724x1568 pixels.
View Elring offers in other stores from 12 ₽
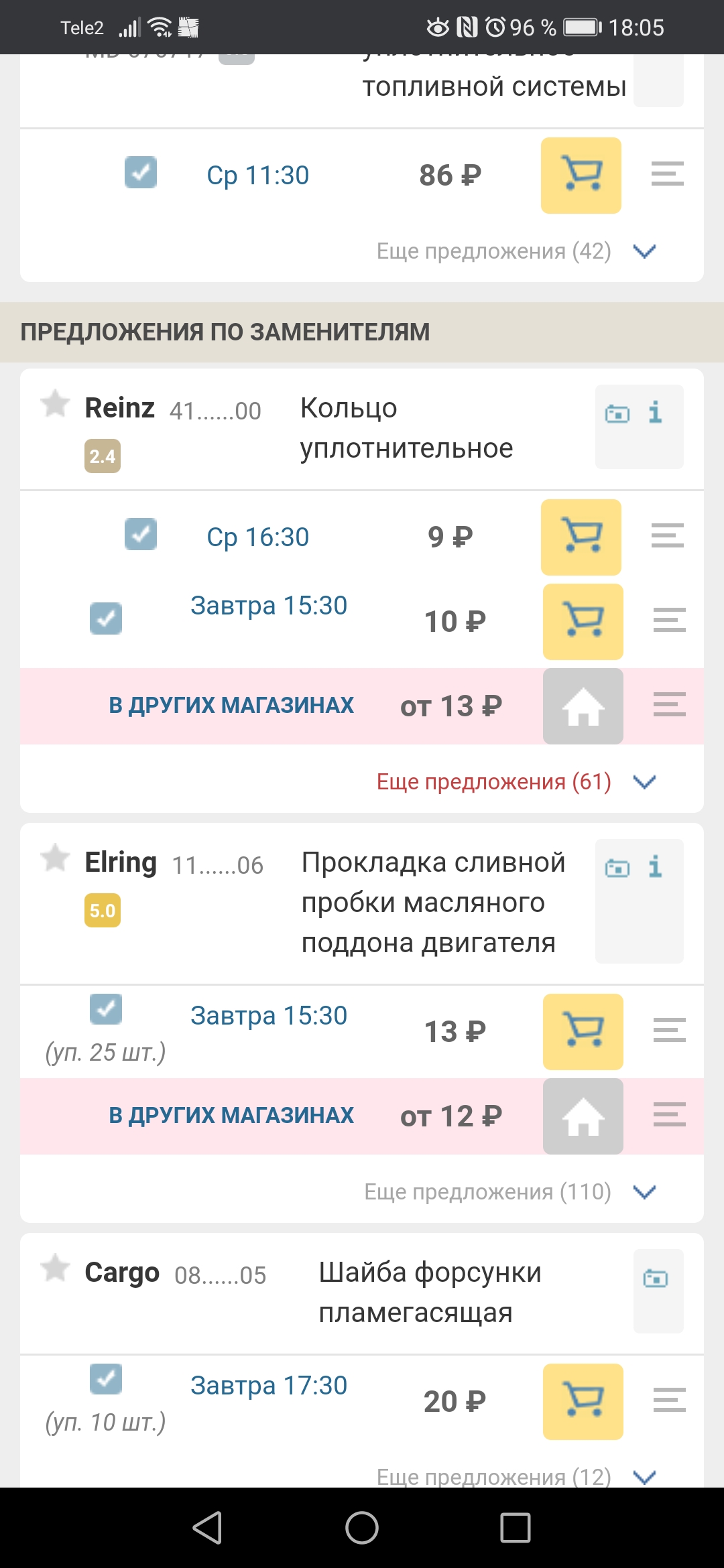point(583,1116)
